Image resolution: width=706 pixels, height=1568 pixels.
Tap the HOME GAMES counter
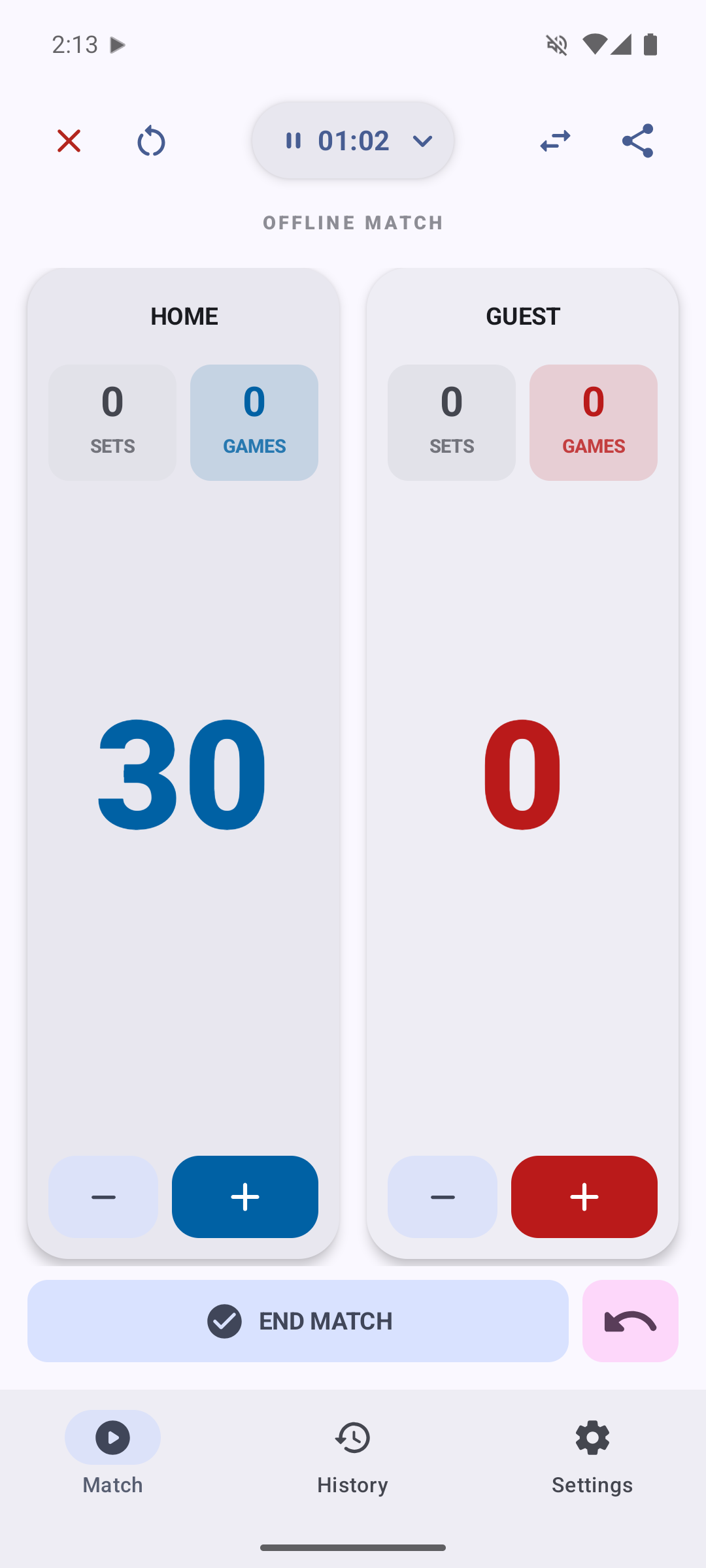pyautogui.click(x=254, y=421)
